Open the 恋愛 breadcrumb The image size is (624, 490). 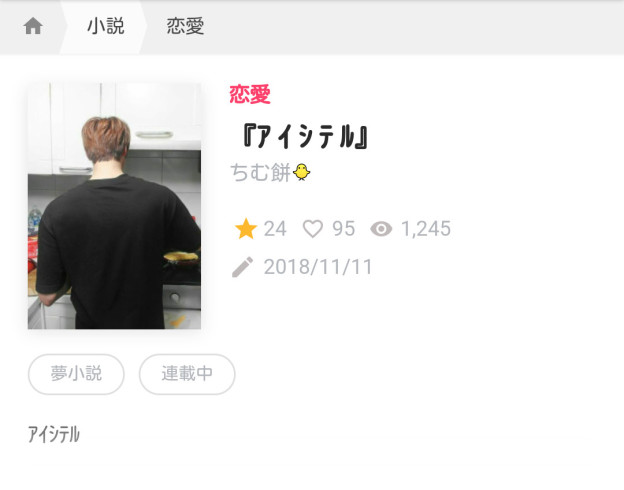click(185, 27)
